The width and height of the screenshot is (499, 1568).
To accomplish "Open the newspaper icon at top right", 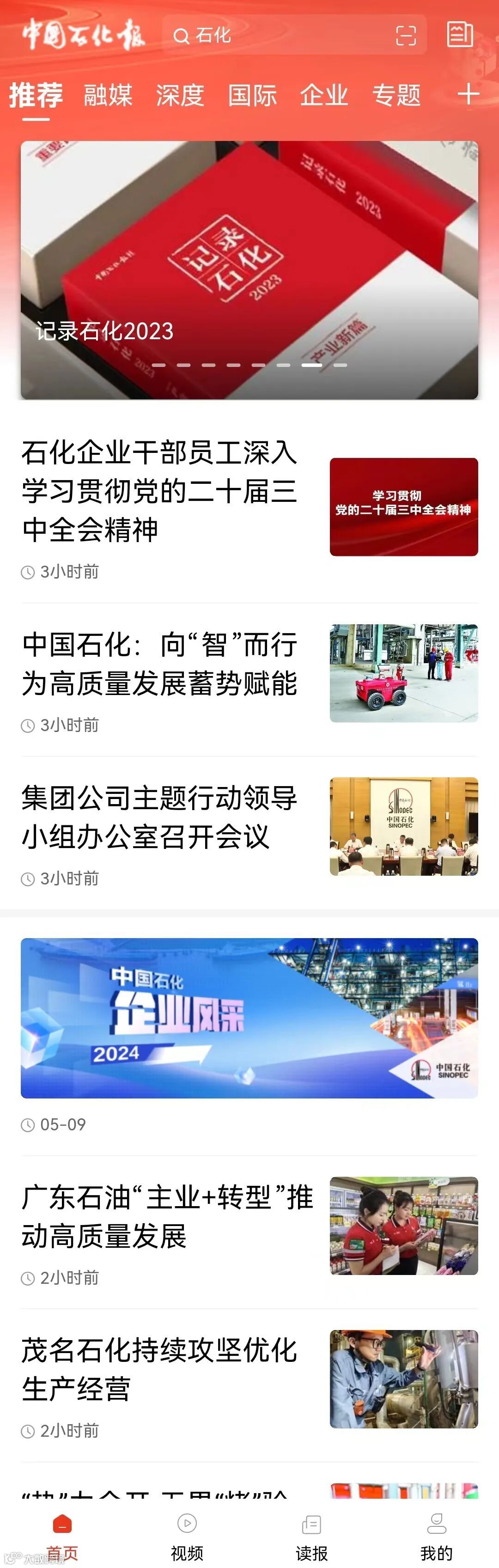I will coord(460,34).
